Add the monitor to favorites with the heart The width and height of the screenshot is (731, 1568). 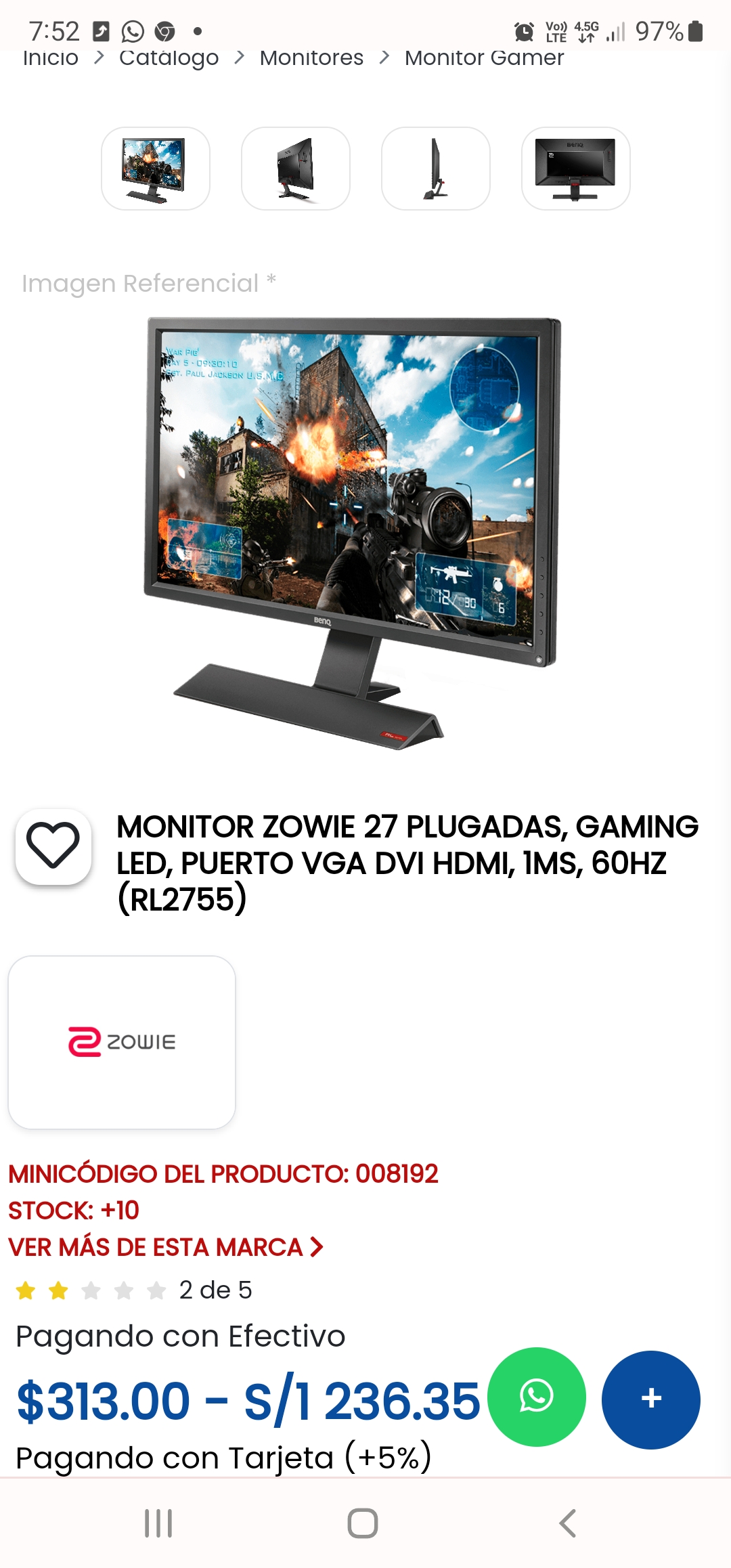coord(53,846)
